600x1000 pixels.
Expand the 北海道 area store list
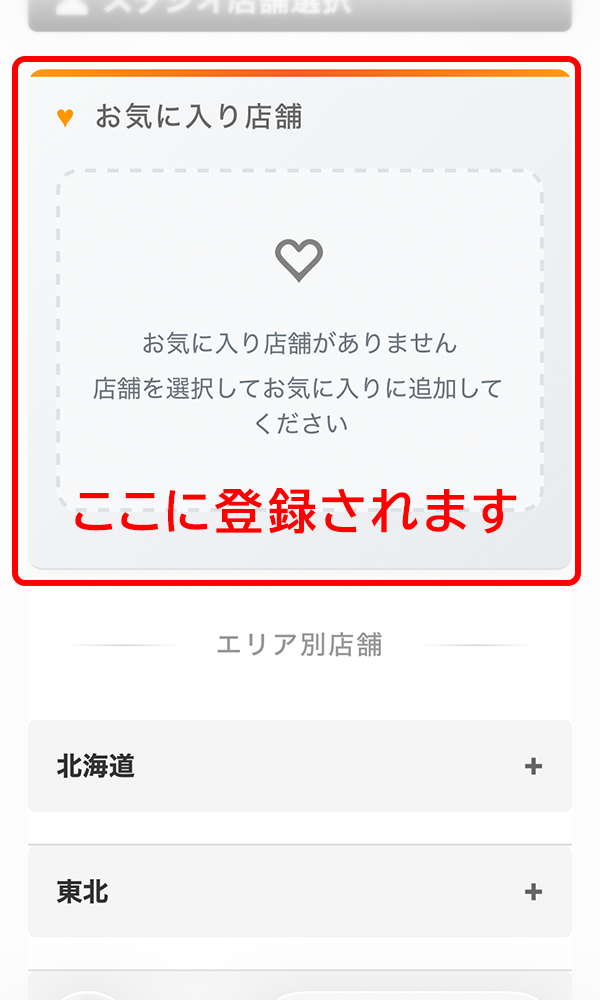pyautogui.click(x=532, y=767)
